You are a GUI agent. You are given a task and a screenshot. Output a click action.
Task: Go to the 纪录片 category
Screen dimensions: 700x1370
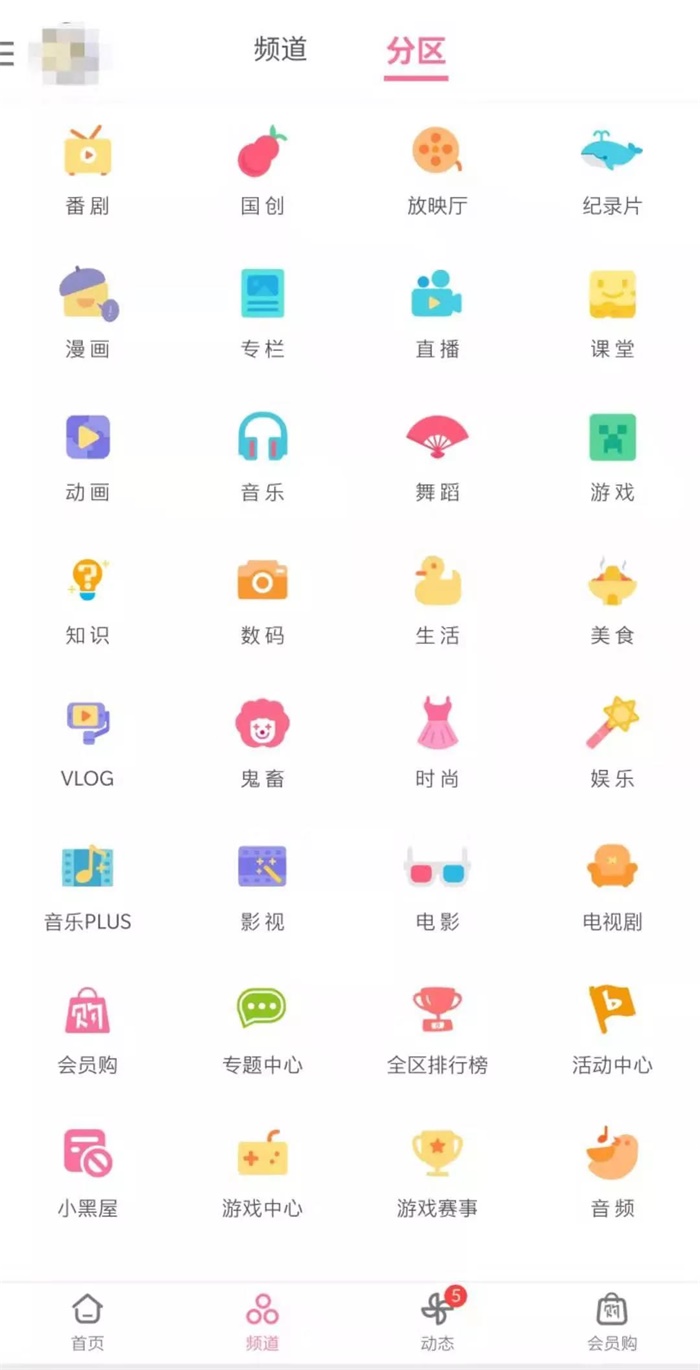click(611, 170)
